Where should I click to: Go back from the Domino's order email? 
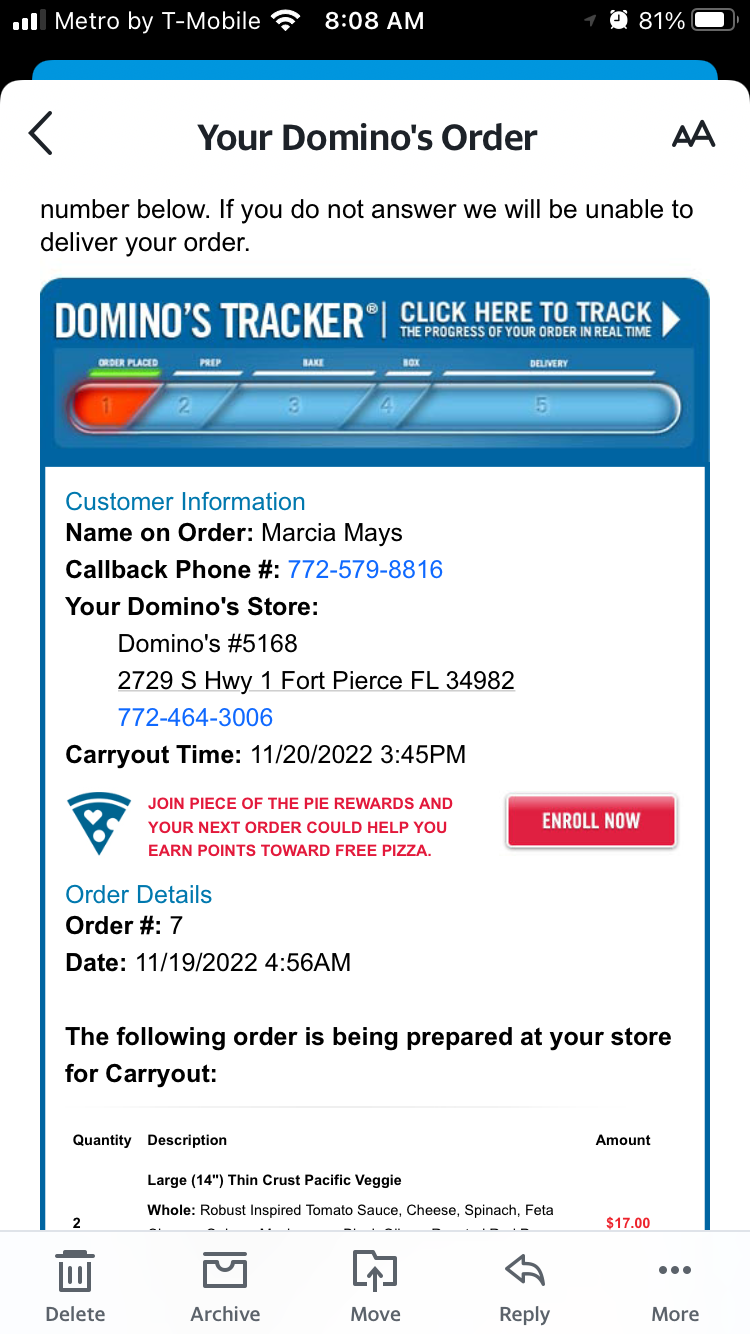point(41,134)
